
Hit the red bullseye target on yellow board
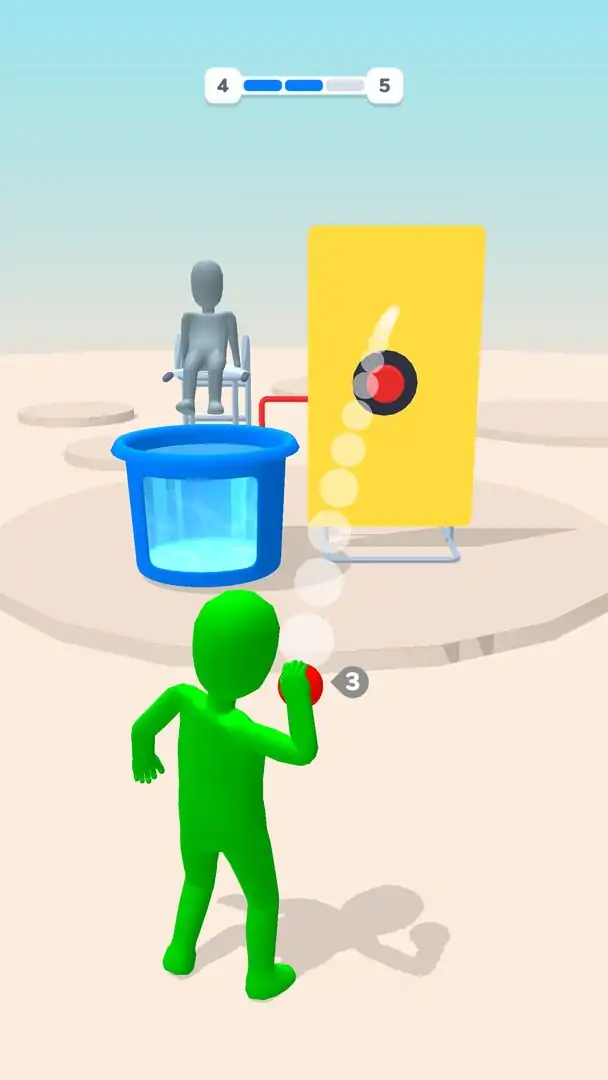387,381
